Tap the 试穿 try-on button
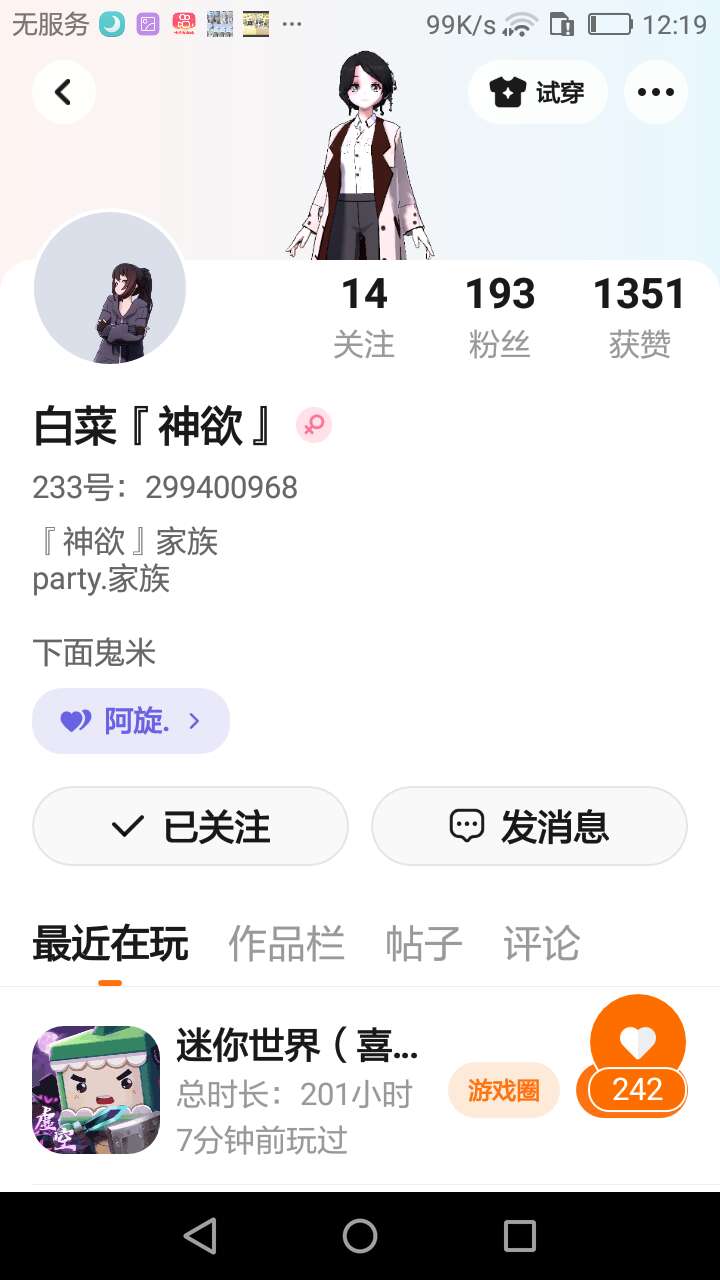This screenshot has height=1280, width=720. [537, 93]
